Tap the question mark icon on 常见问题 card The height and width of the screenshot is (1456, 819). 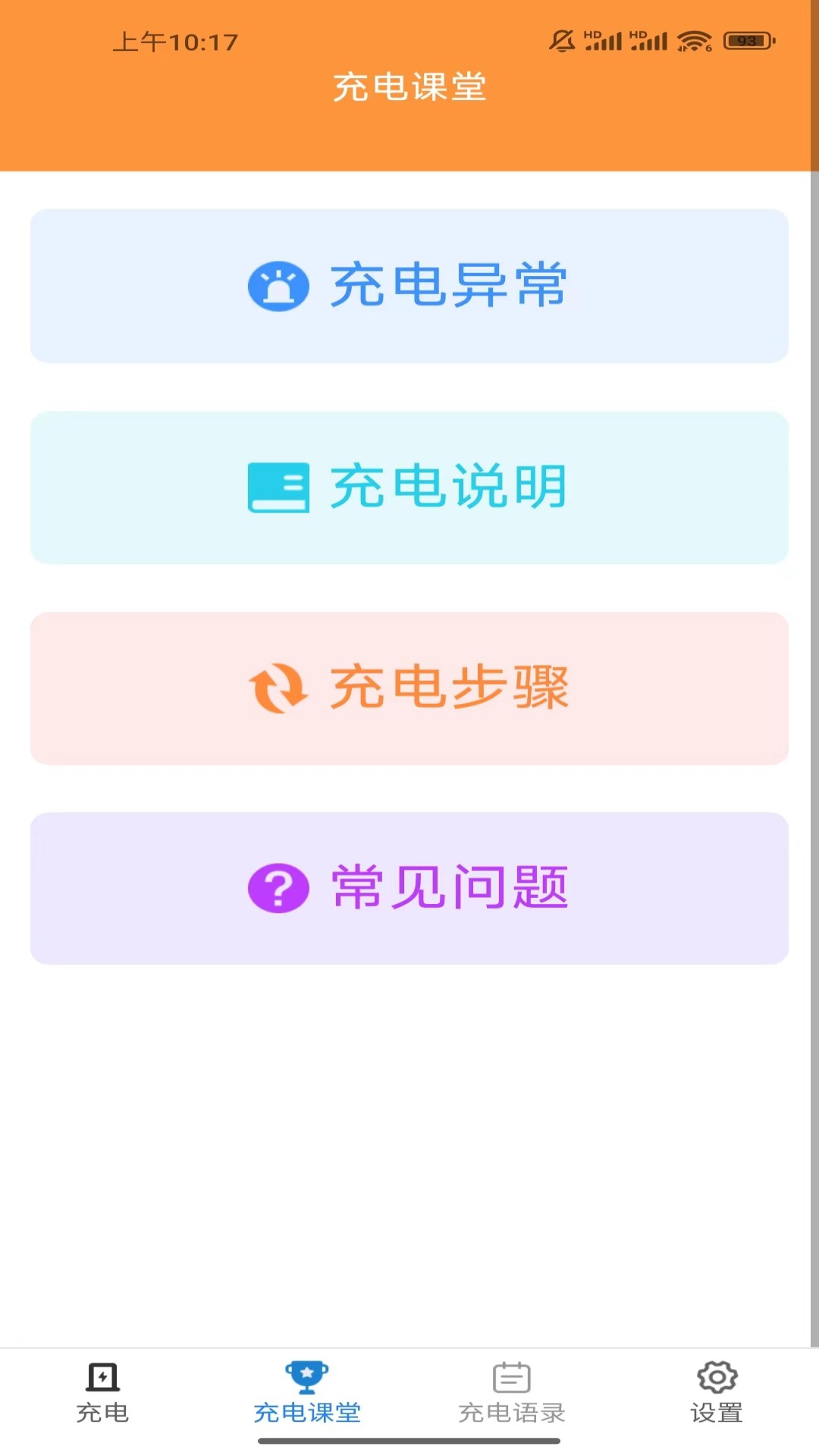click(280, 888)
